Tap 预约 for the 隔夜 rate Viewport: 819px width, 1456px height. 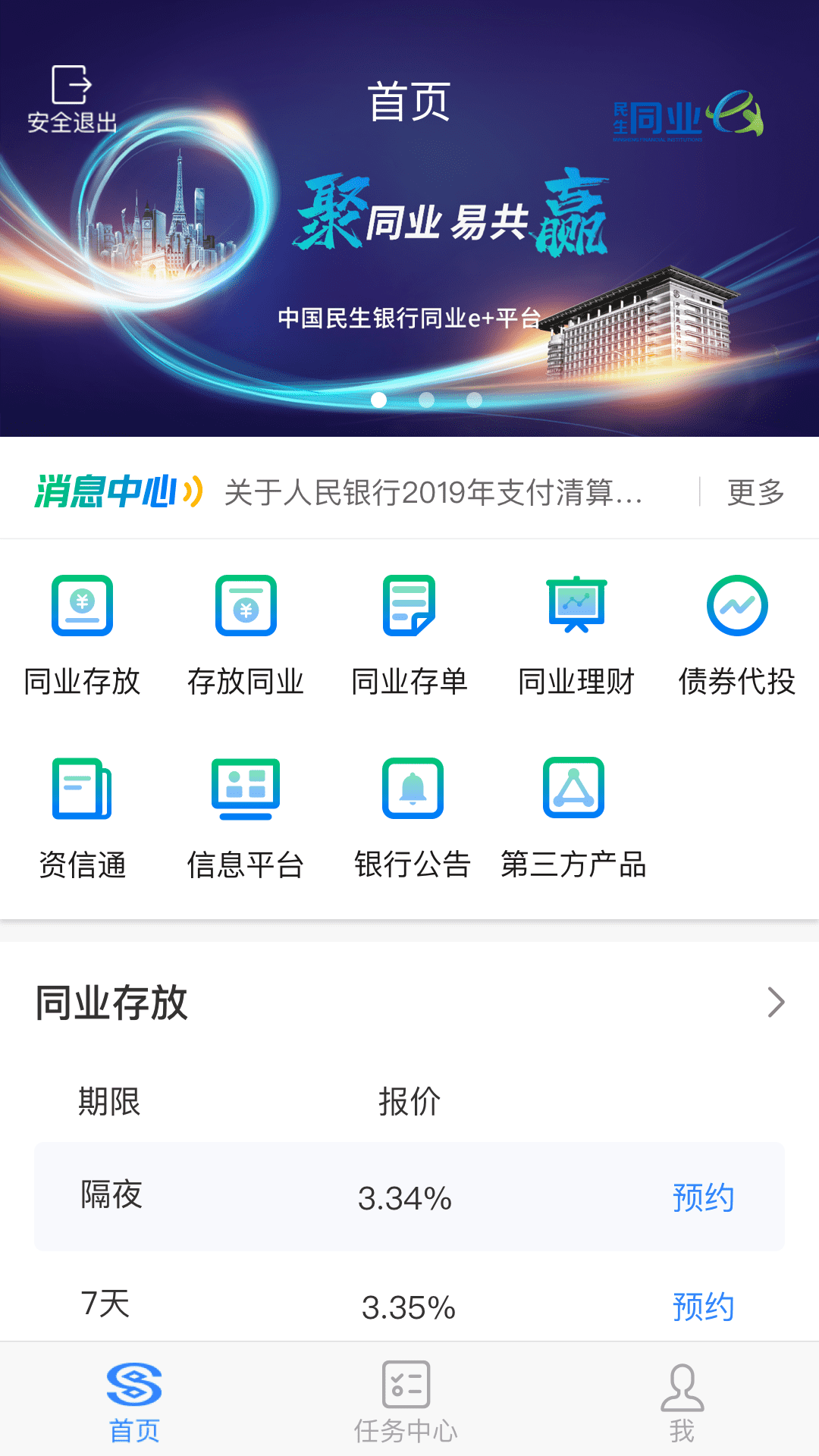click(703, 1198)
